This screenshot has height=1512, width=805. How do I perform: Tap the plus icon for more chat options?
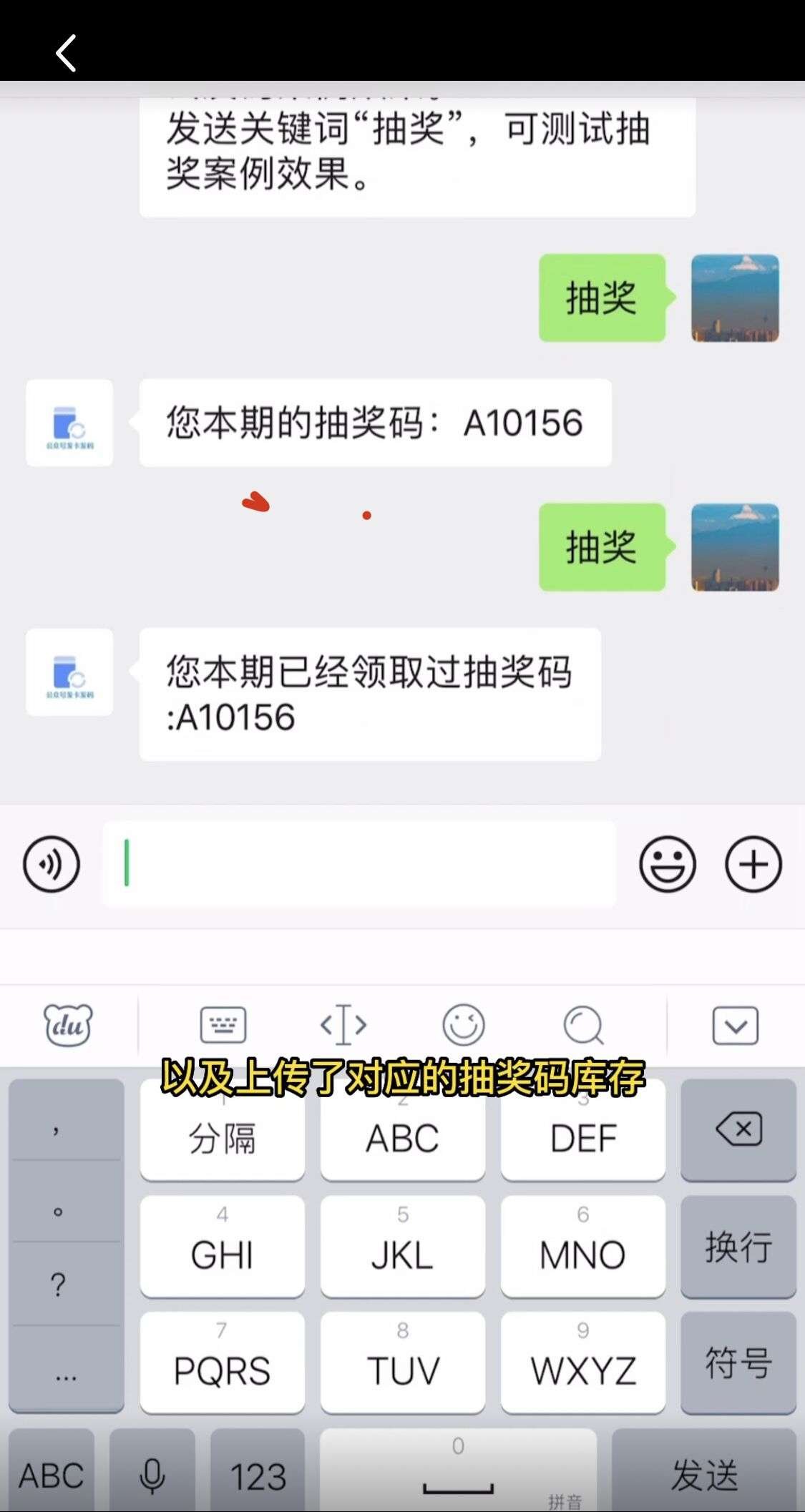point(753,864)
